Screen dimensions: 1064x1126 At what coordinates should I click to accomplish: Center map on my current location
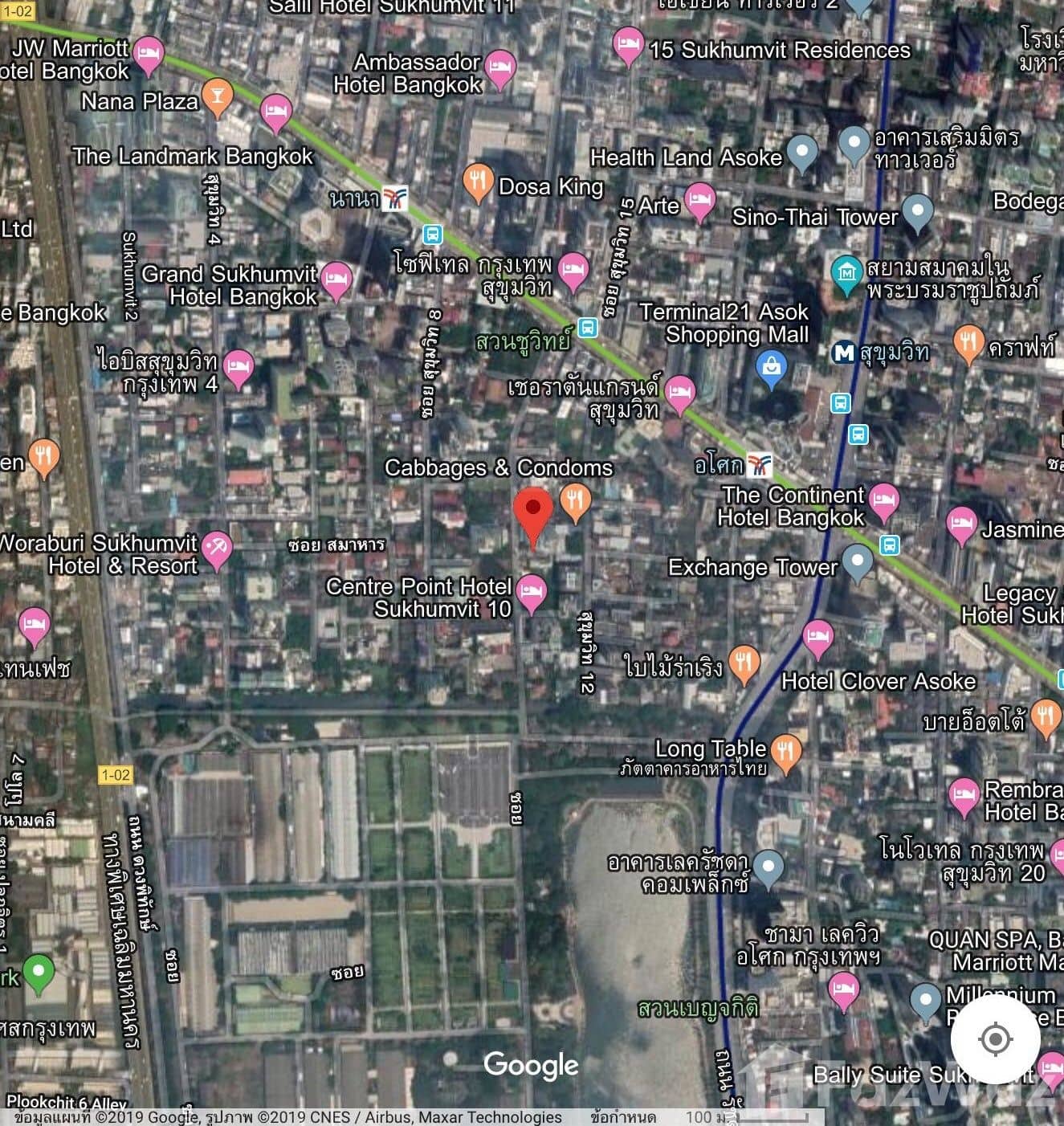pos(995,1039)
